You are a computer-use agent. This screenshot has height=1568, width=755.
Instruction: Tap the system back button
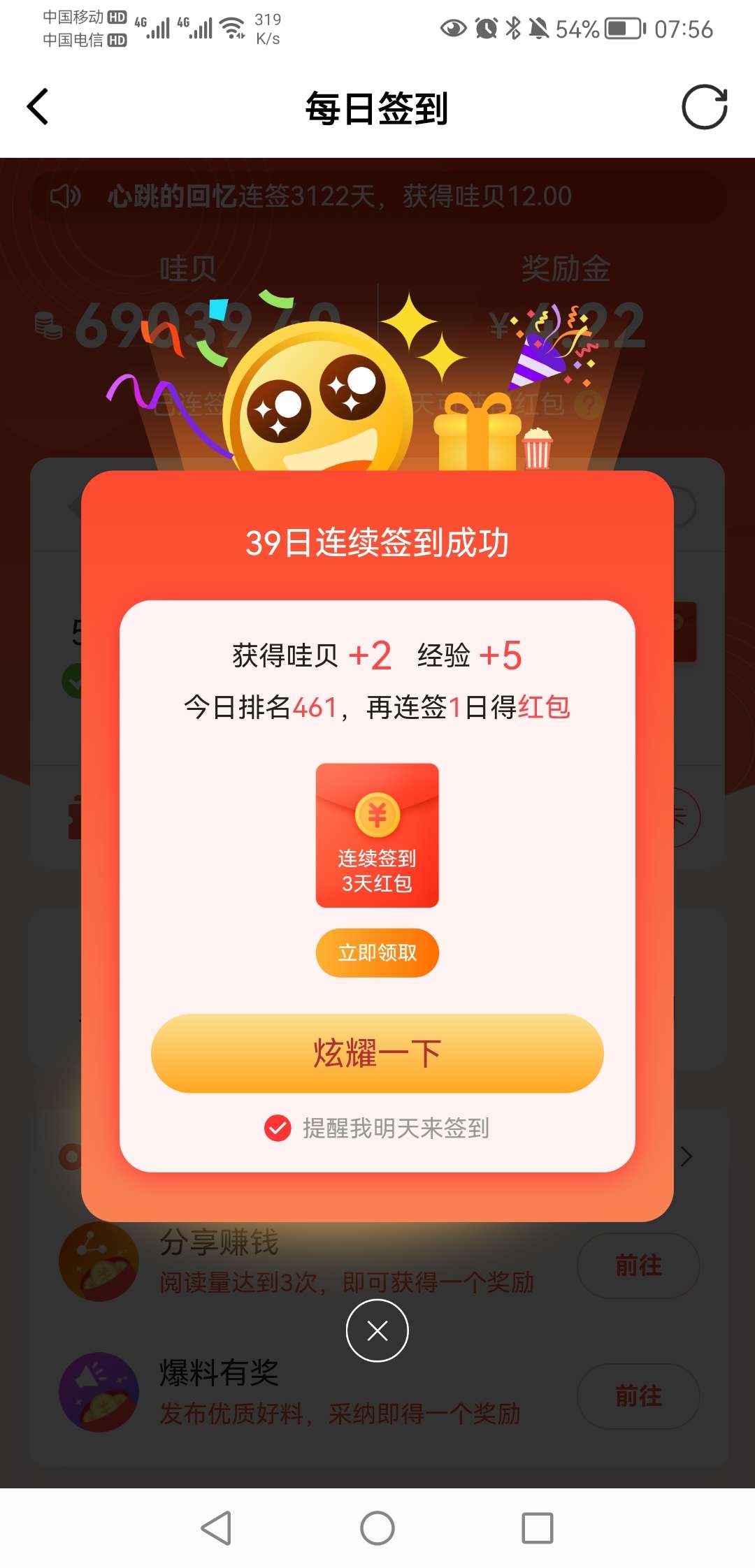[216, 1528]
